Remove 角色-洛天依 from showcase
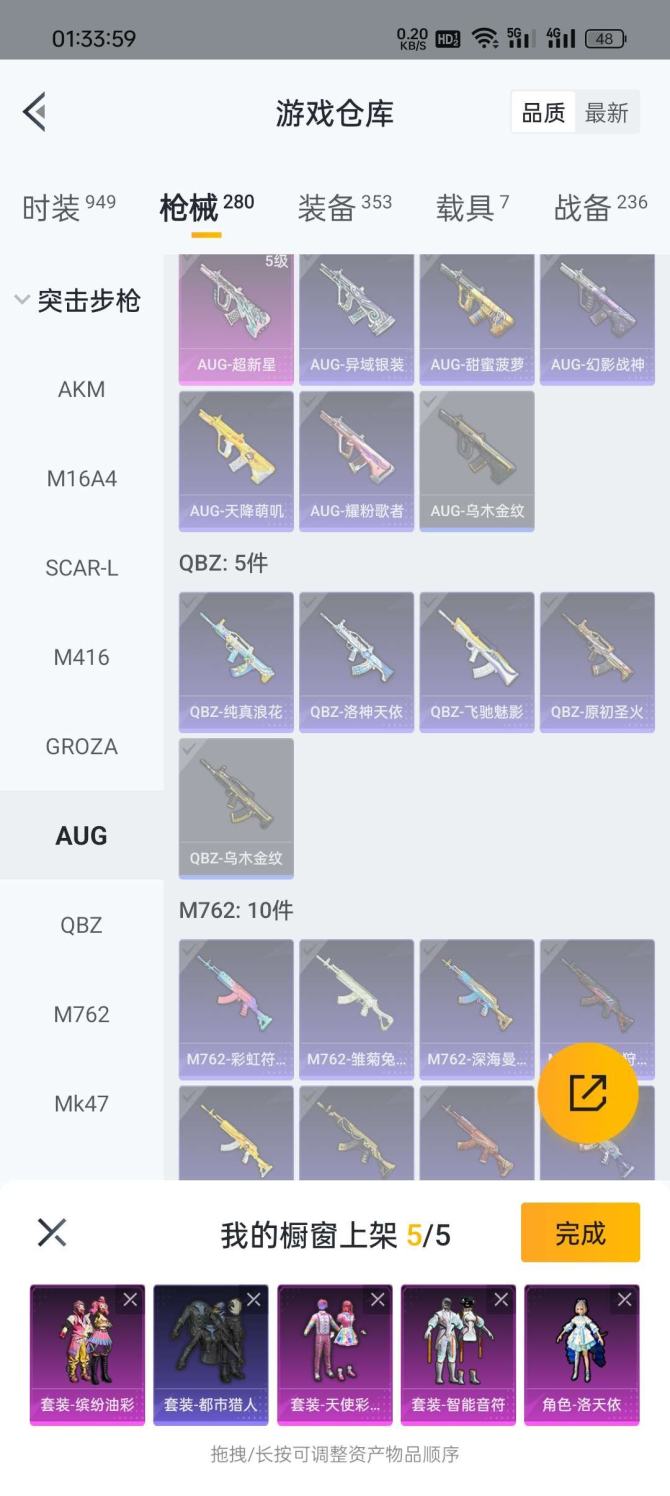The image size is (670, 1496). point(624,1300)
